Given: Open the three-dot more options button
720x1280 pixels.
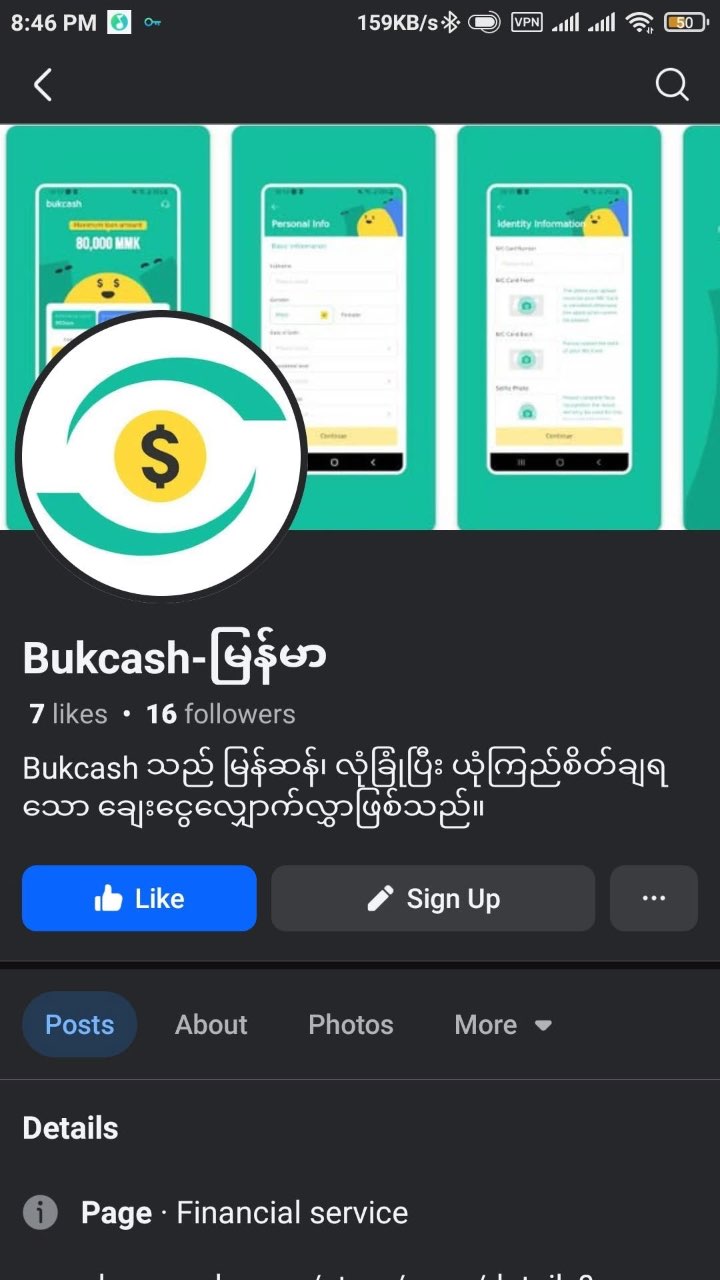Looking at the screenshot, I should (654, 898).
